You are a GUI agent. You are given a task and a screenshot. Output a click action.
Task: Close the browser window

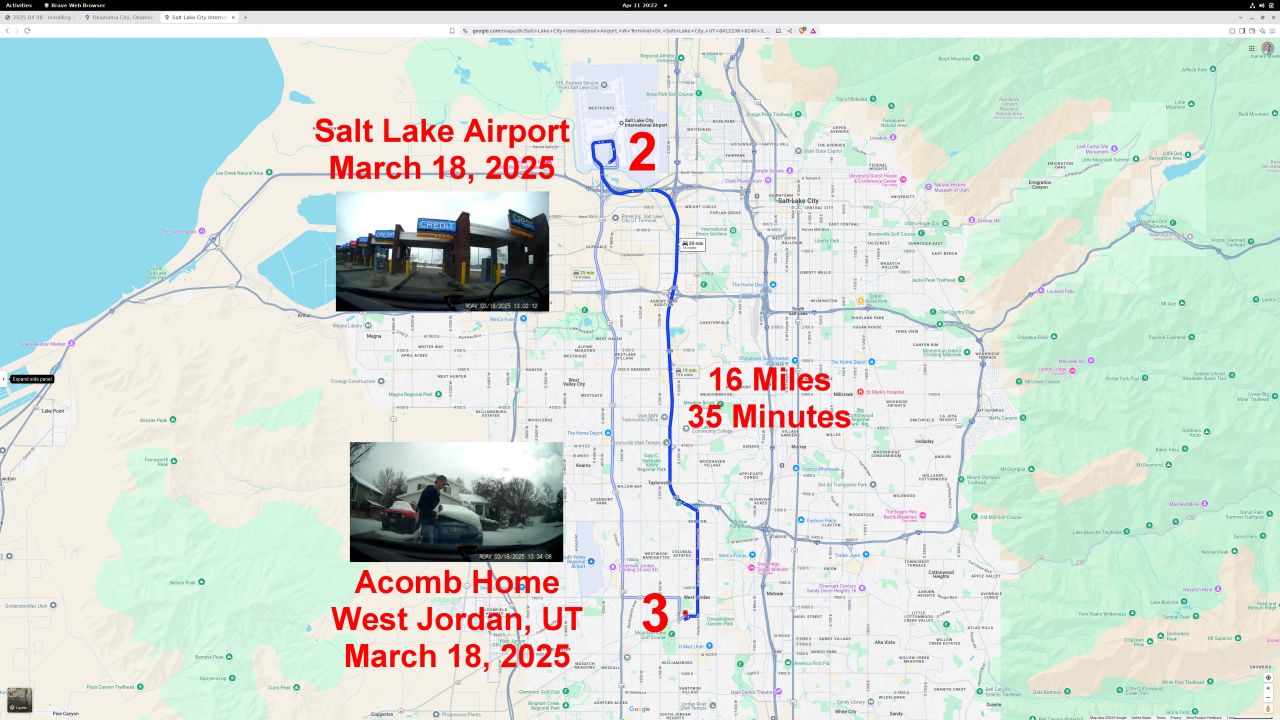point(1273,17)
